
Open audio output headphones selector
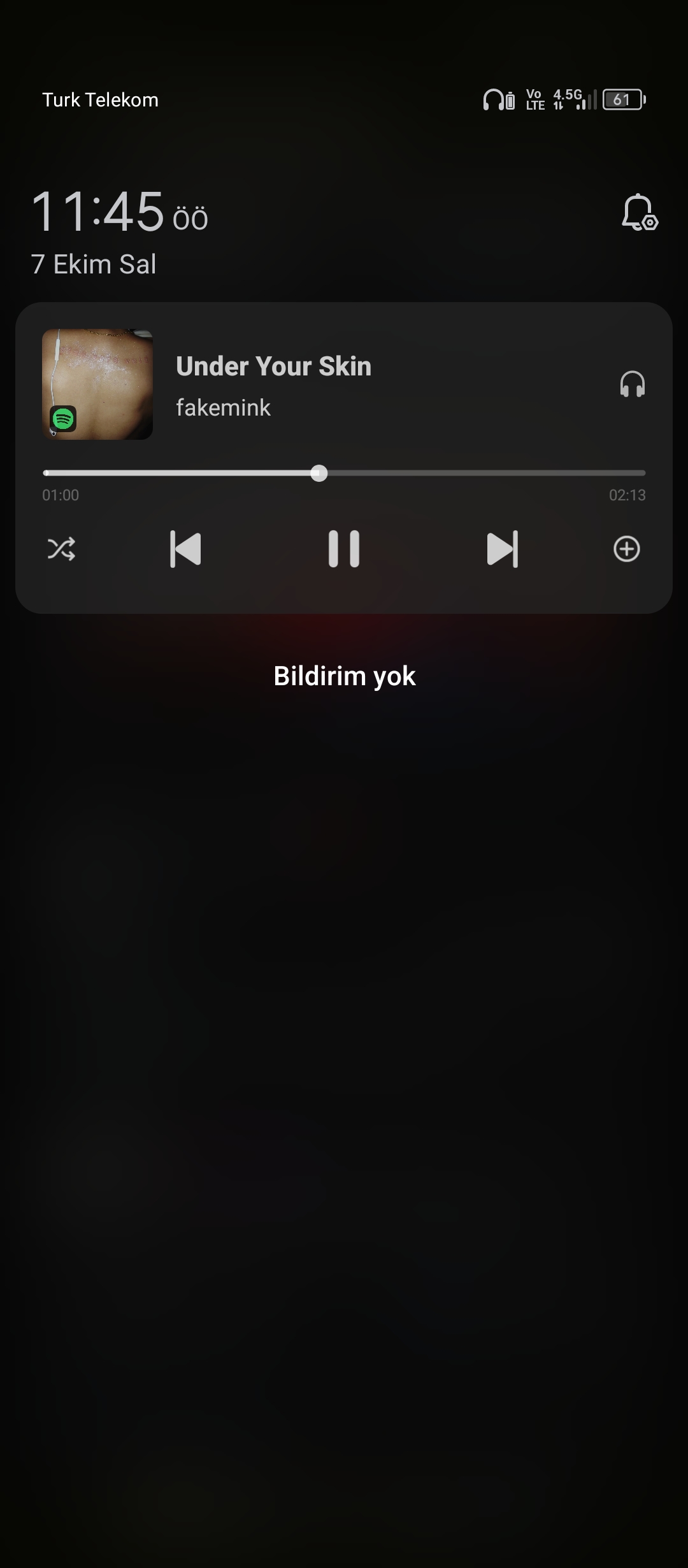click(632, 384)
